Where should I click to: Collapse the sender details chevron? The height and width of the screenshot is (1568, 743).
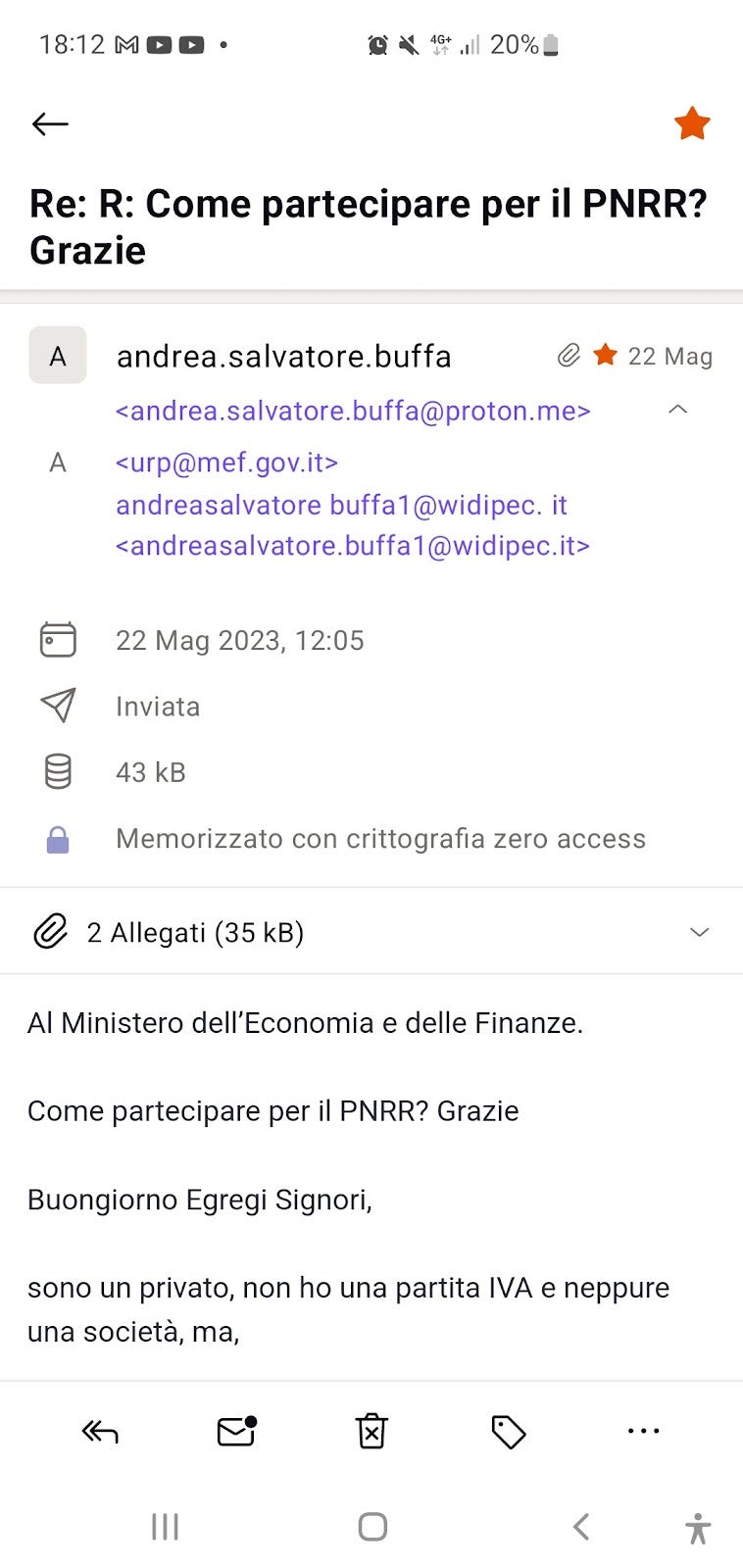677,410
